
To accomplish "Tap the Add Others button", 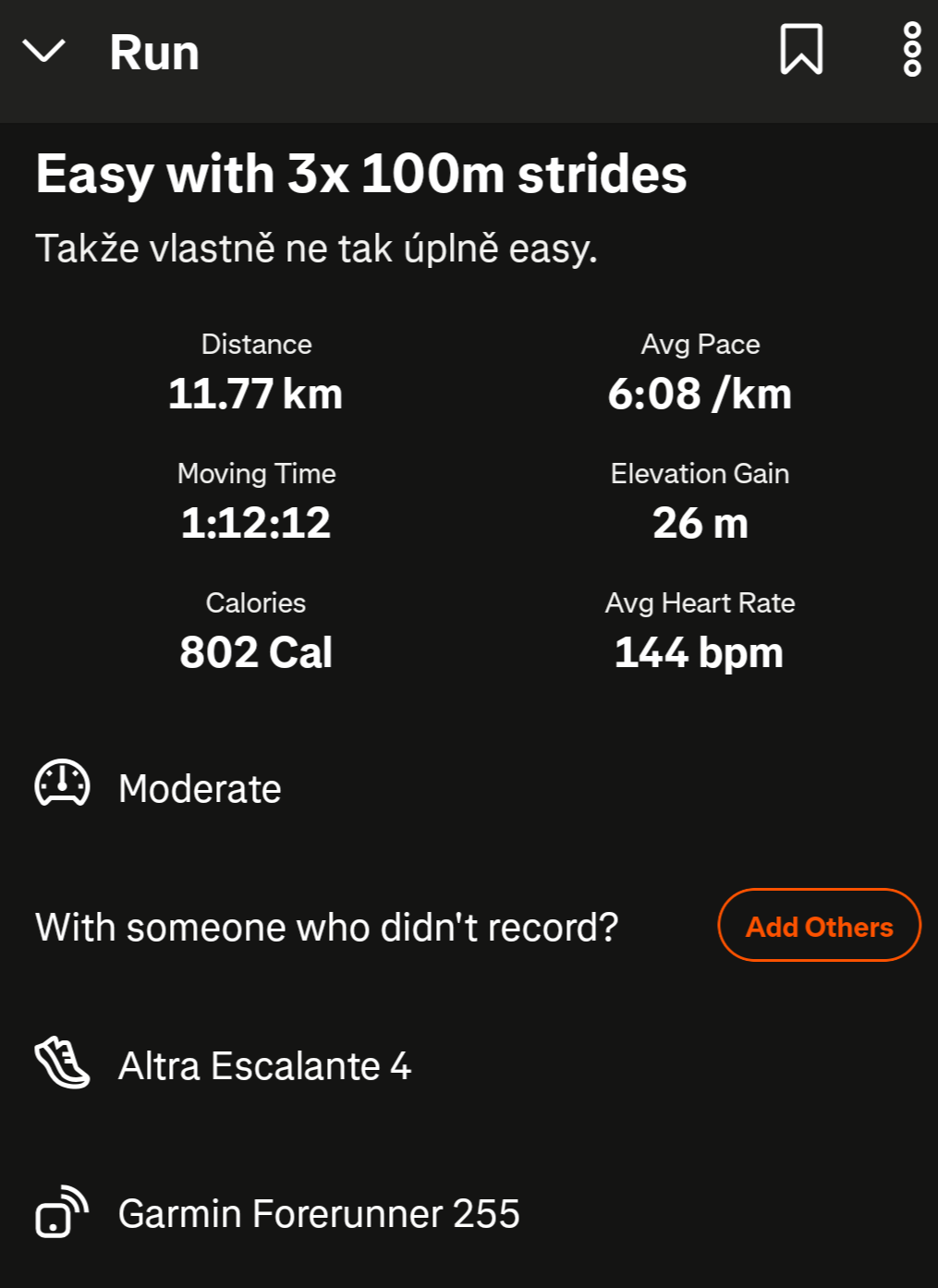I will pos(819,926).
